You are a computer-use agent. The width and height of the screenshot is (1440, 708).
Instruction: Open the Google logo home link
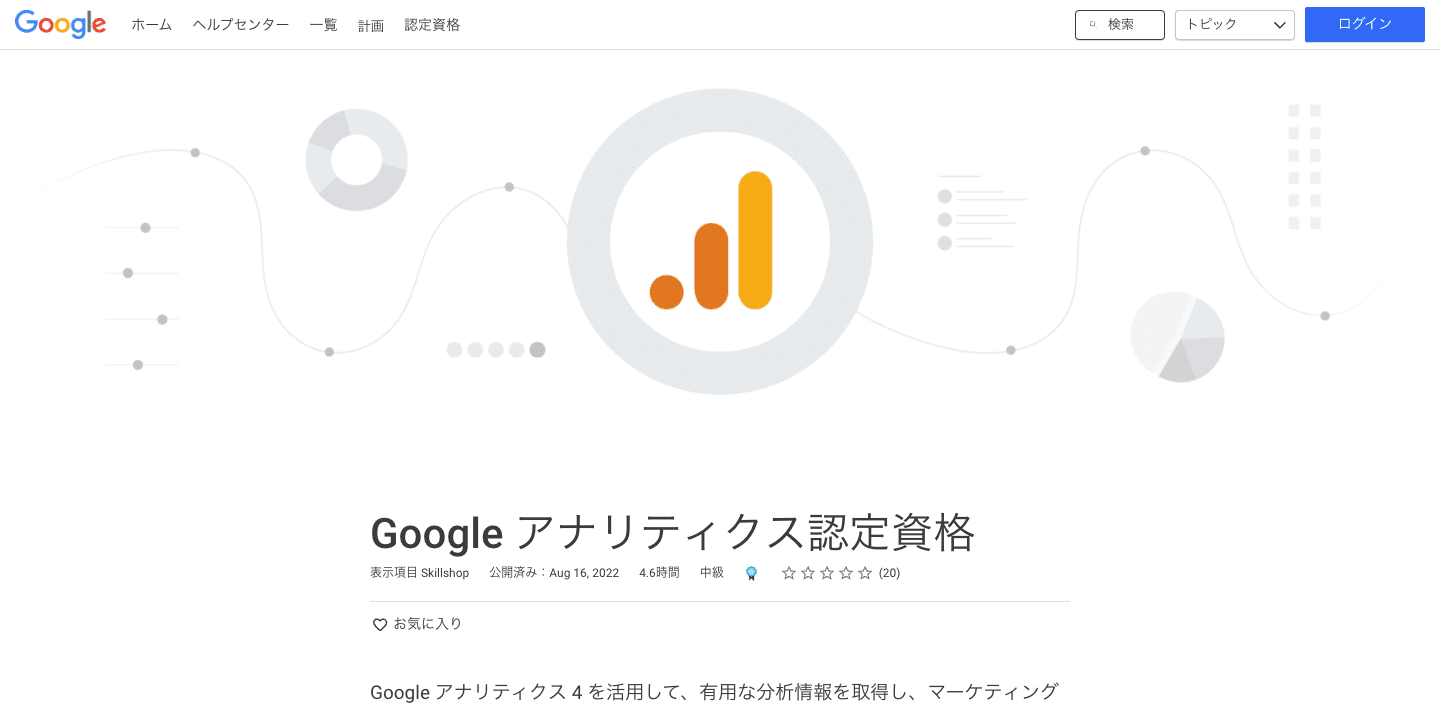[x=61, y=25]
